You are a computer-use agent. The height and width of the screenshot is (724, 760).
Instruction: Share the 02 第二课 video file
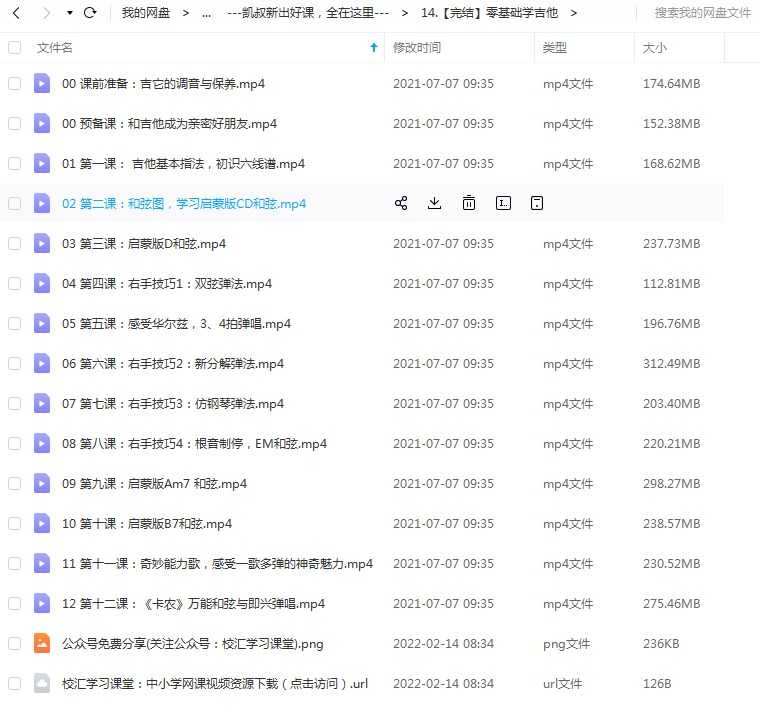(401, 203)
